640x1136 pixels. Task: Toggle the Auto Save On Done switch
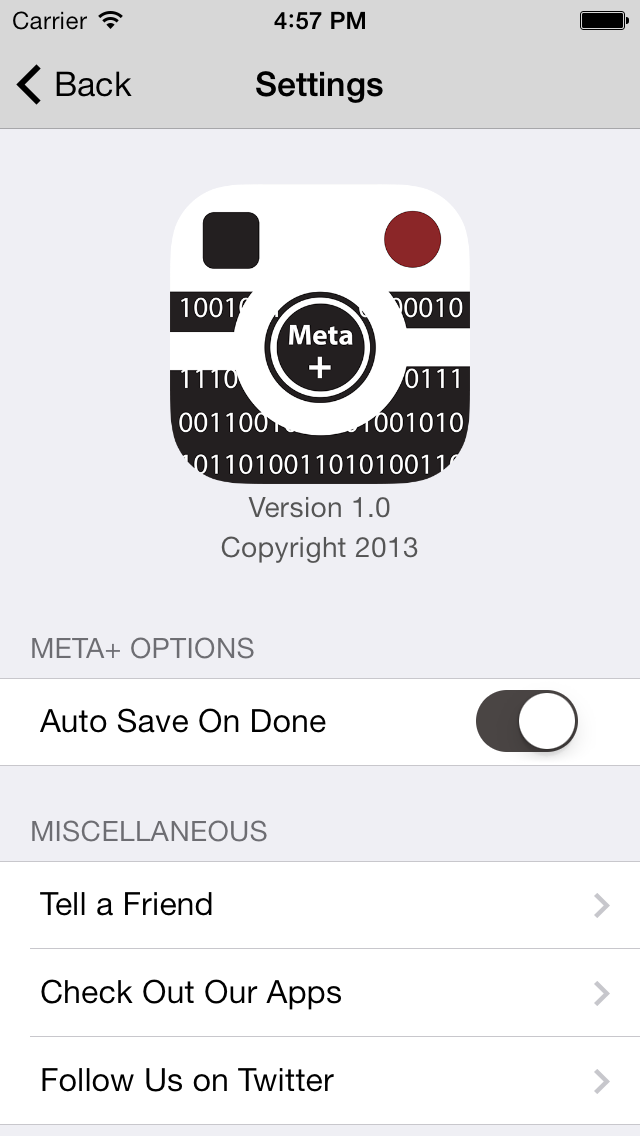click(526, 721)
